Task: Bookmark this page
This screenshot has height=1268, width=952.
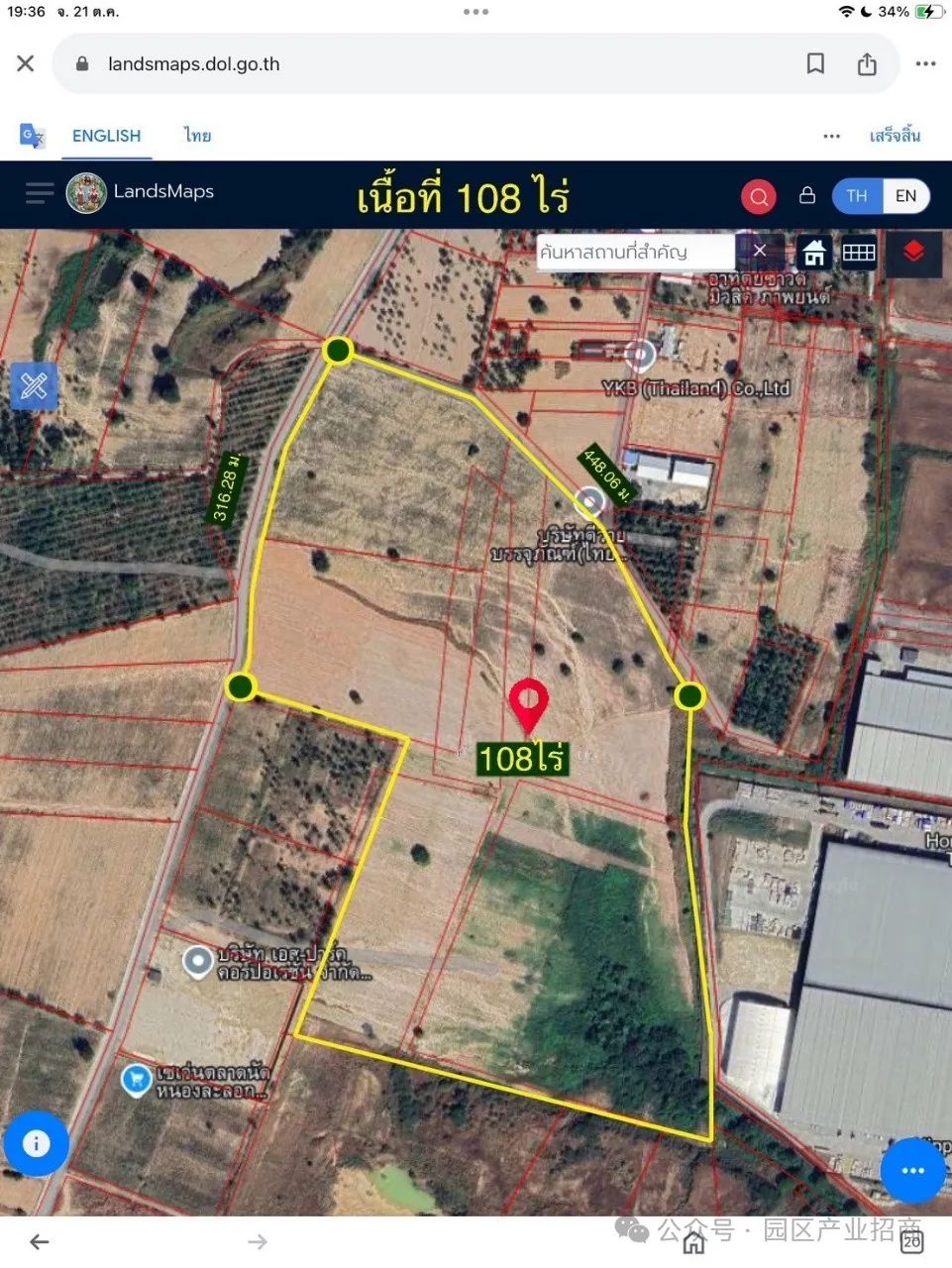Action: click(815, 63)
